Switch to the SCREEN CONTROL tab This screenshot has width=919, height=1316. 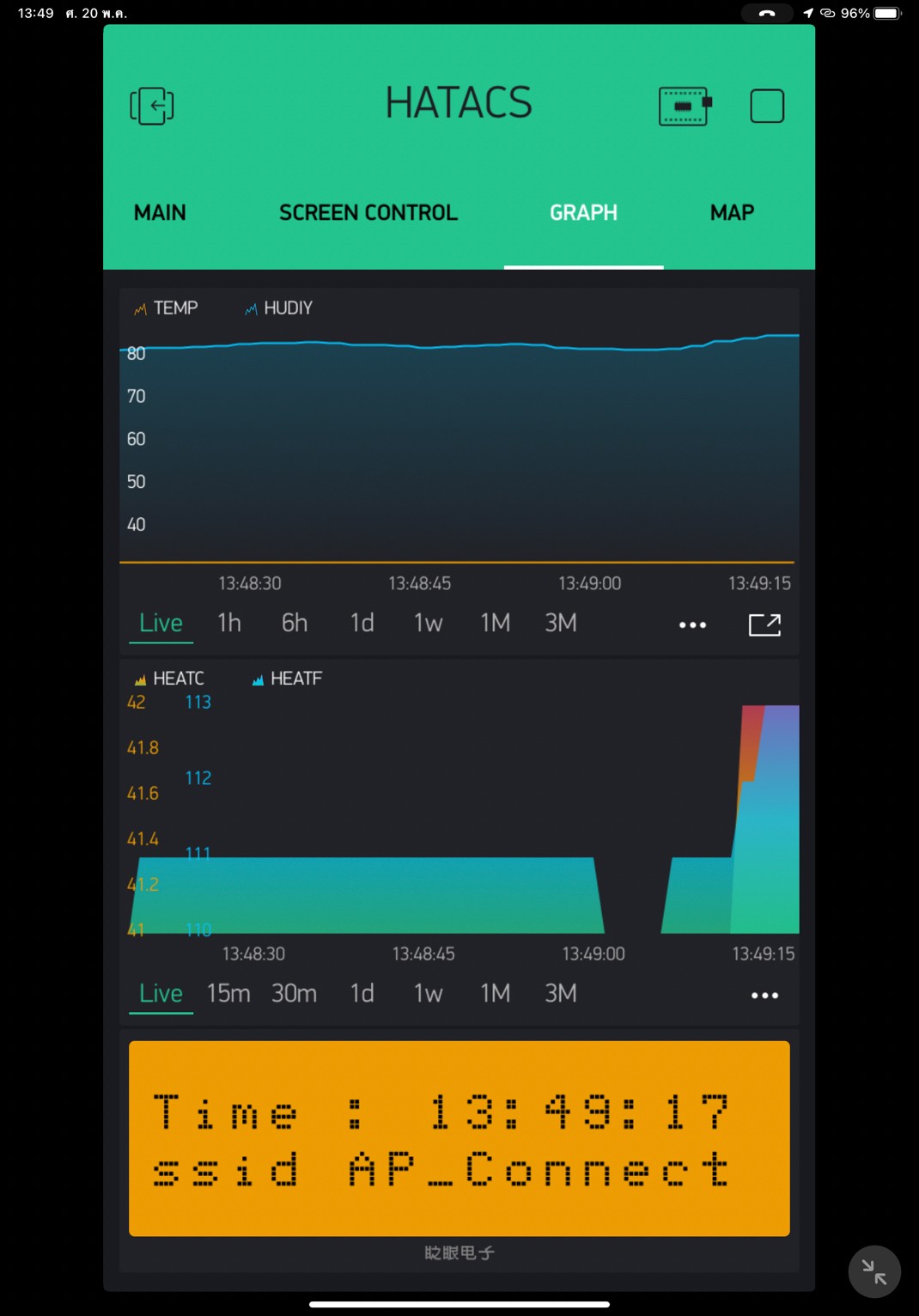point(368,212)
